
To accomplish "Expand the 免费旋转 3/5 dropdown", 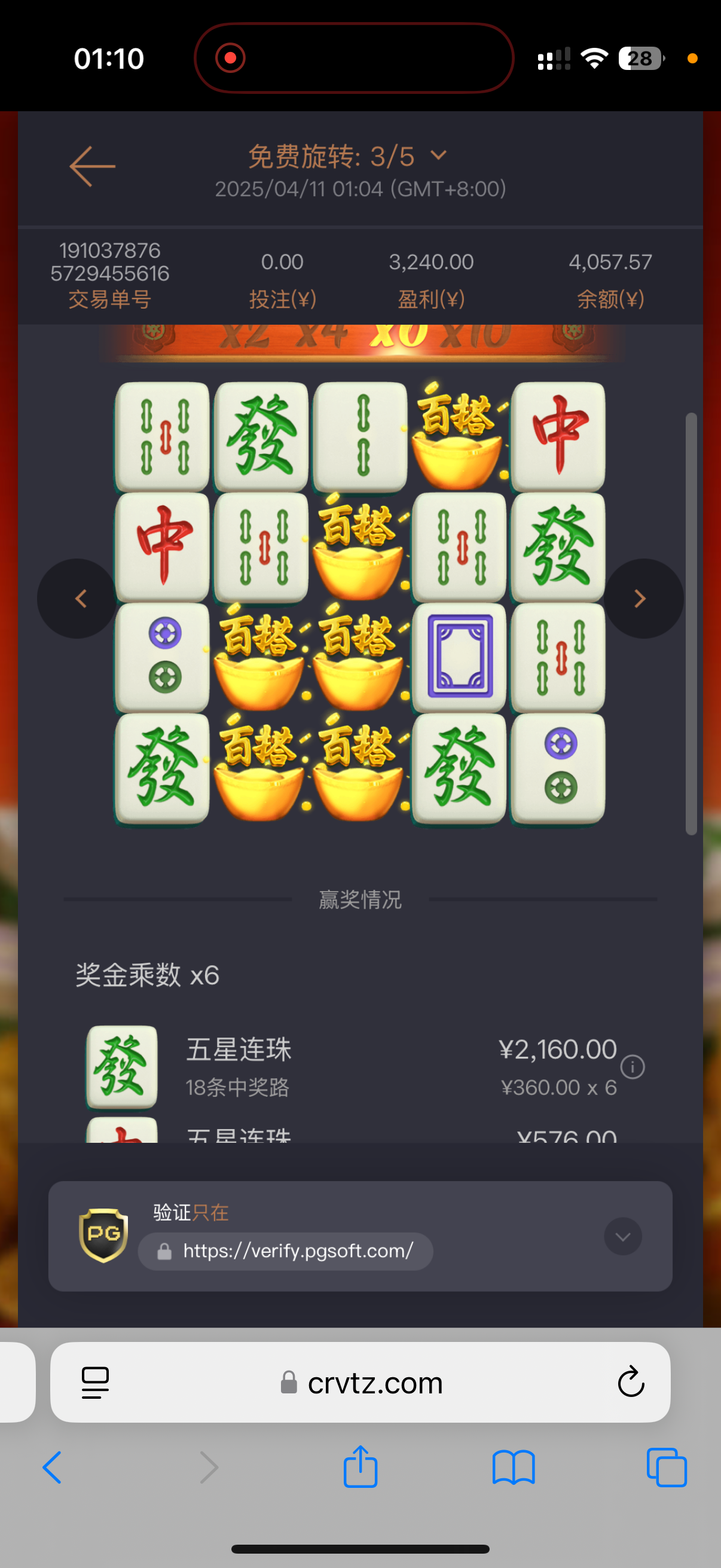I will (438, 155).
